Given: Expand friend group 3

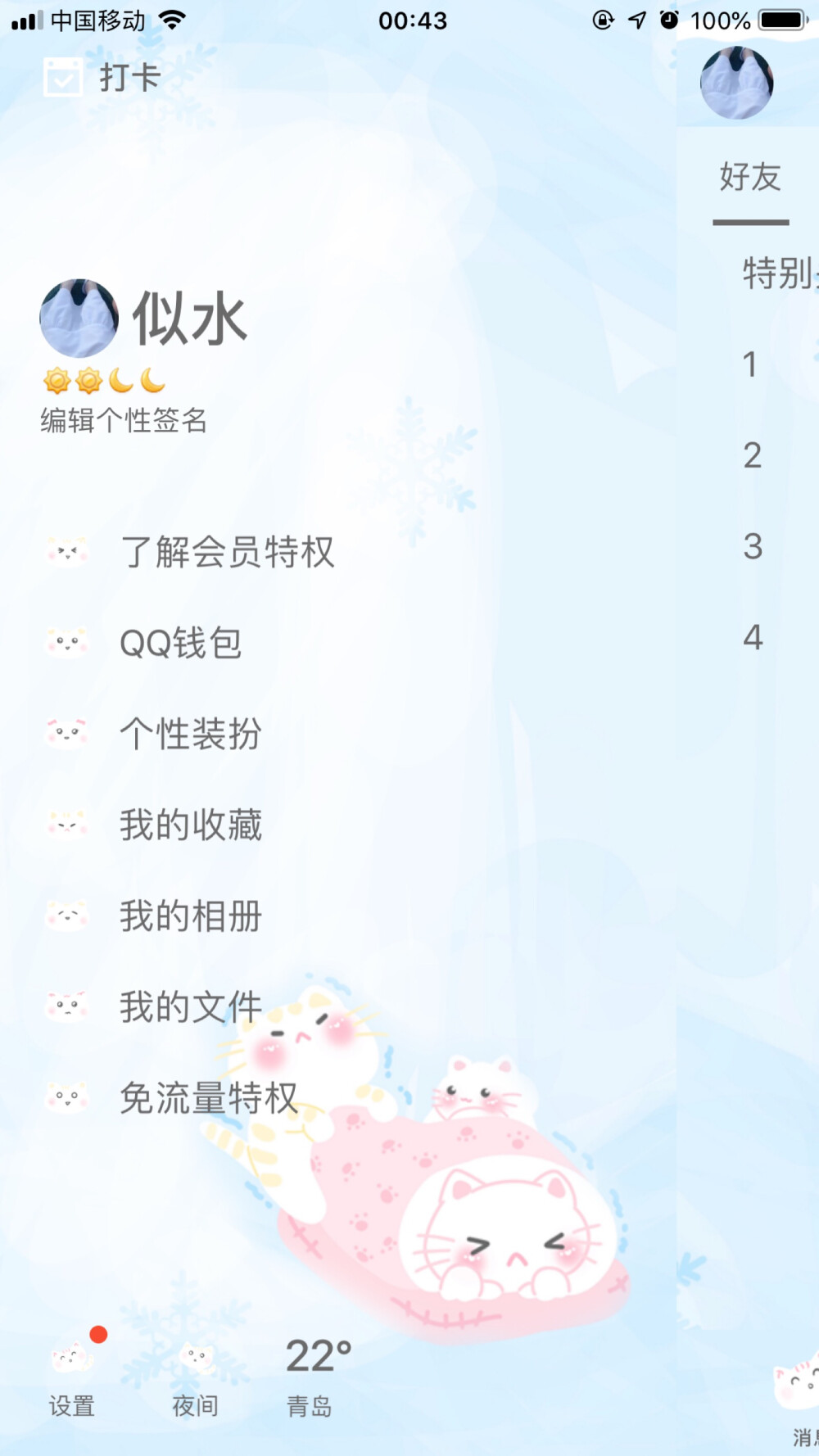Looking at the screenshot, I should [750, 548].
